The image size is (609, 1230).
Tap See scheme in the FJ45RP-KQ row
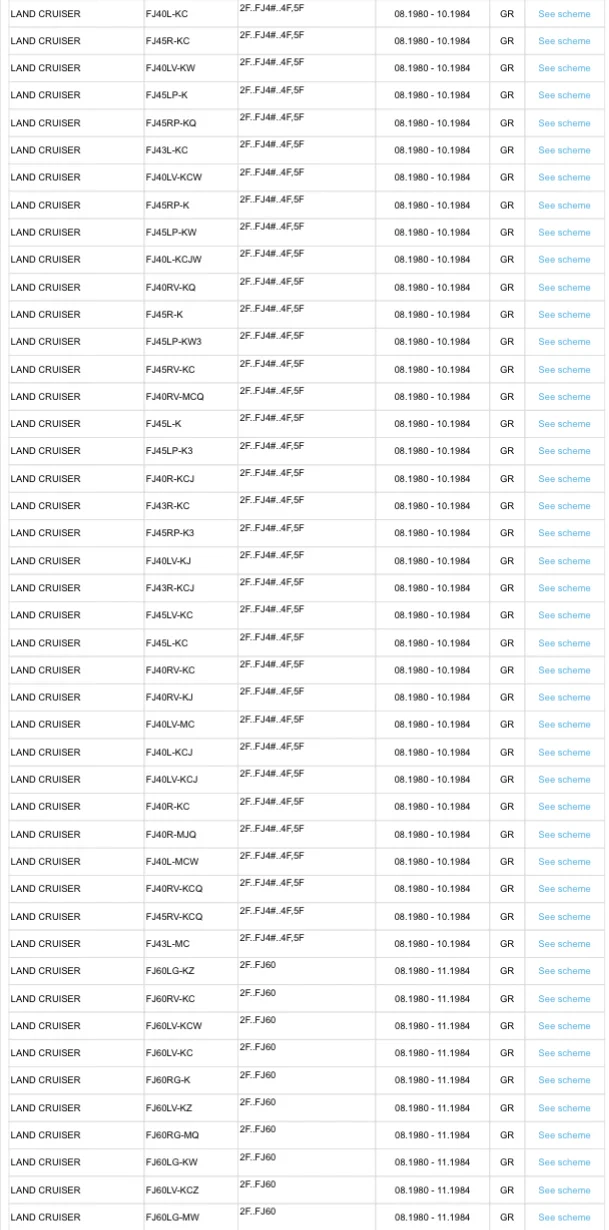pos(564,123)
